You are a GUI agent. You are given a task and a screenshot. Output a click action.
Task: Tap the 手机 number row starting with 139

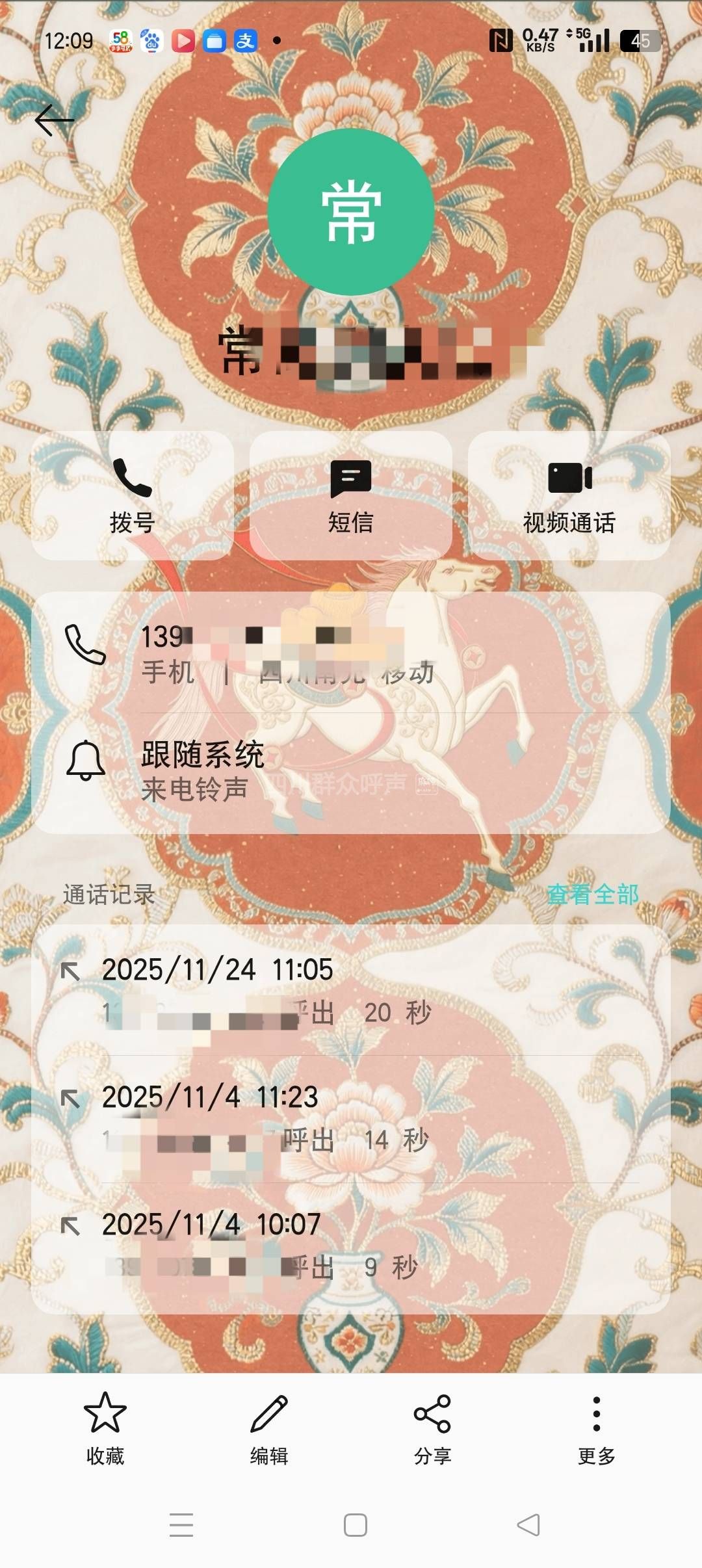[x=351, y=653]
